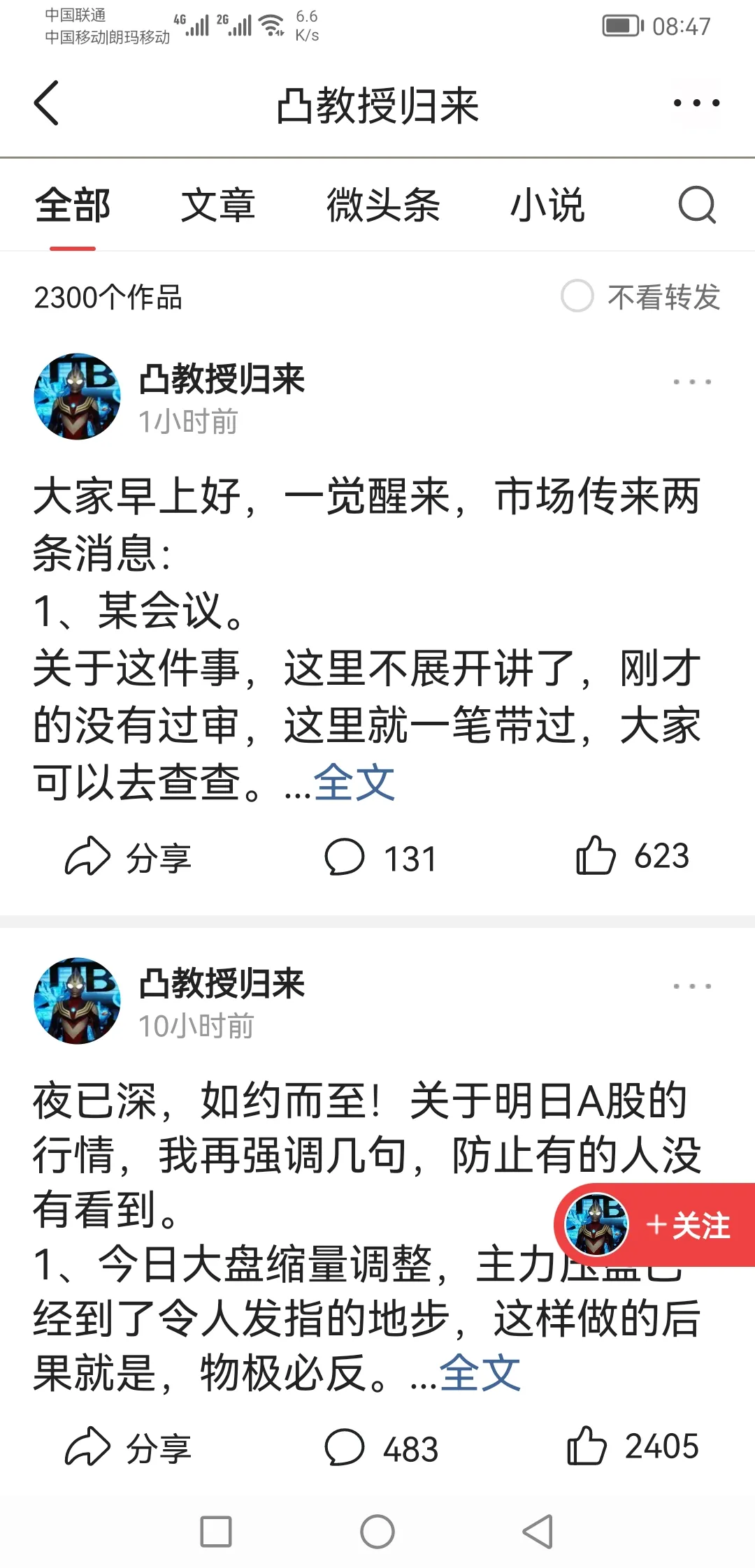
Task: Go back using the top-left arrow
Action: (x=46, y=103)
